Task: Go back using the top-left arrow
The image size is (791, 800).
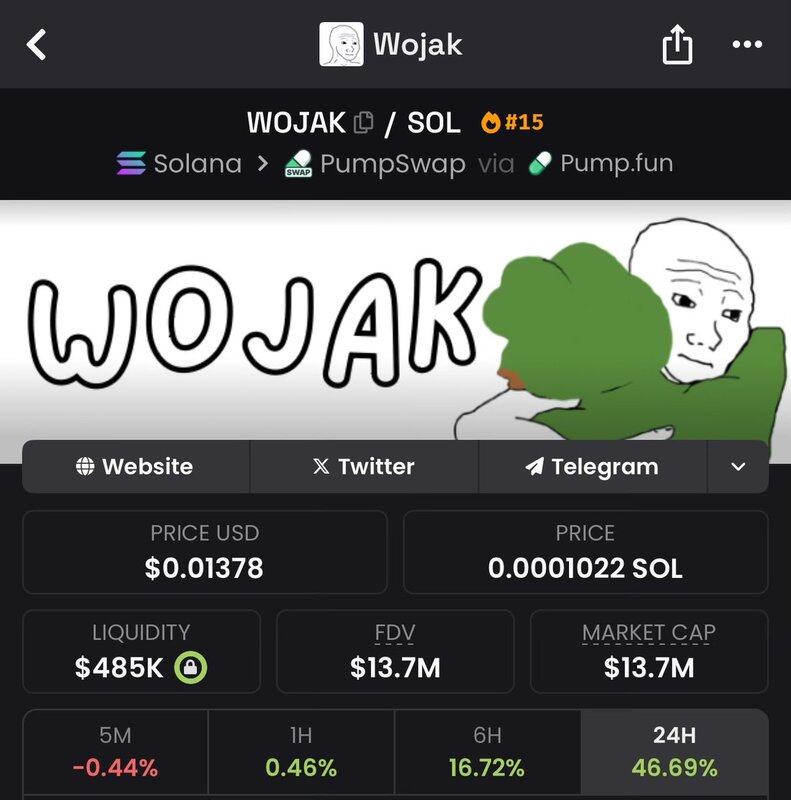Action: (37, 44)
